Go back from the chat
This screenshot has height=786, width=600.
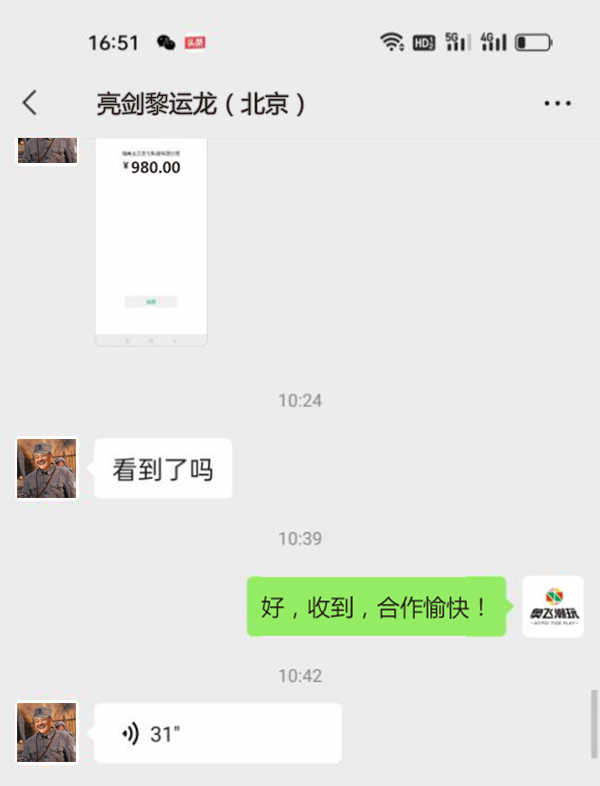coord(30,102)
